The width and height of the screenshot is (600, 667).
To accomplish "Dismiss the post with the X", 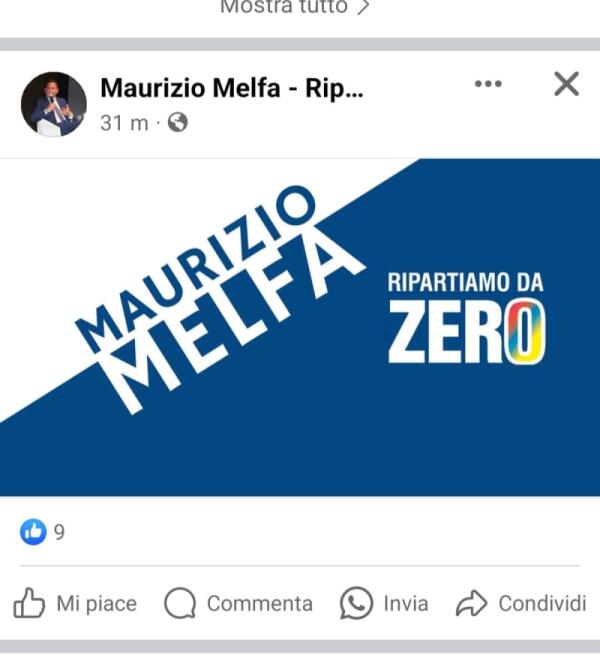I will coord(566,85).
